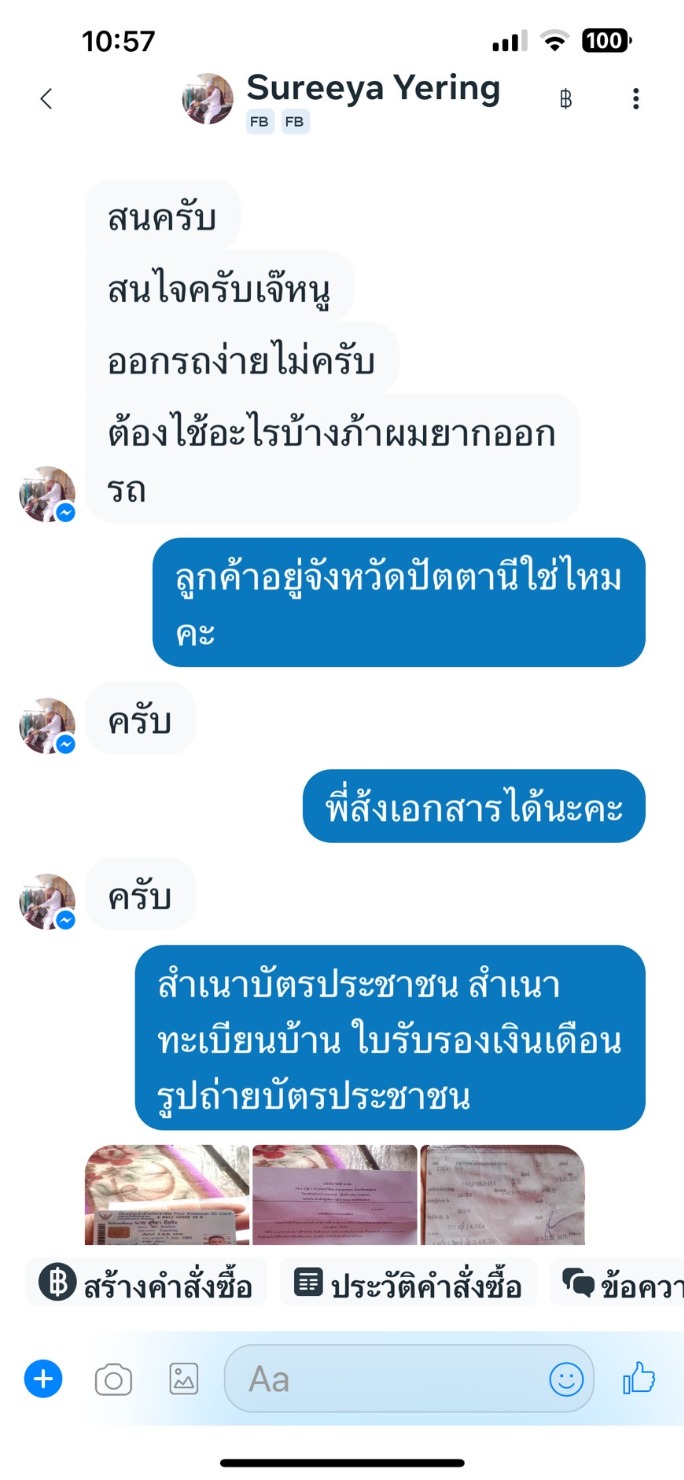
Task: Open Sureeya Yering's profile from the header
Action: coord(373,88)
